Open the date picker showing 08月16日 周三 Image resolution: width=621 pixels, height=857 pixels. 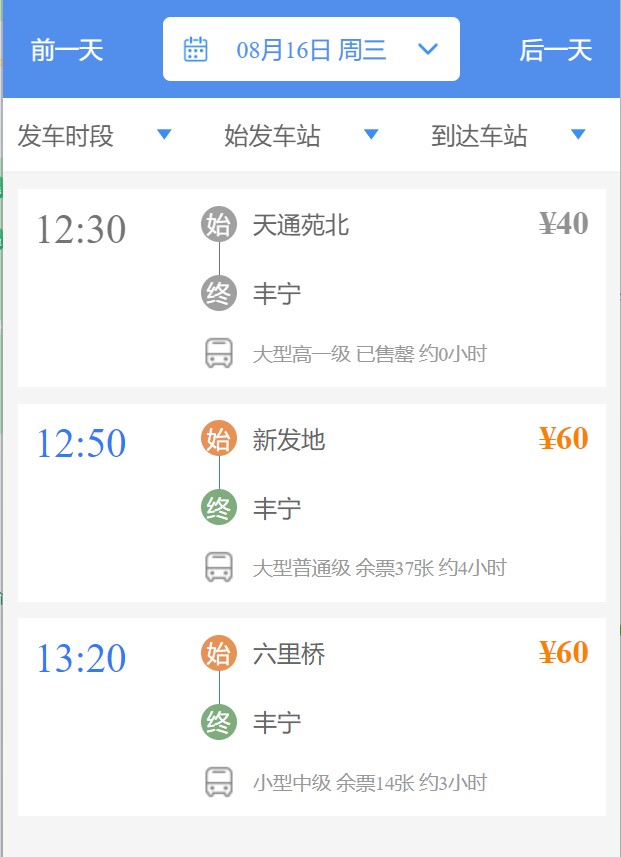pos(311,49)
